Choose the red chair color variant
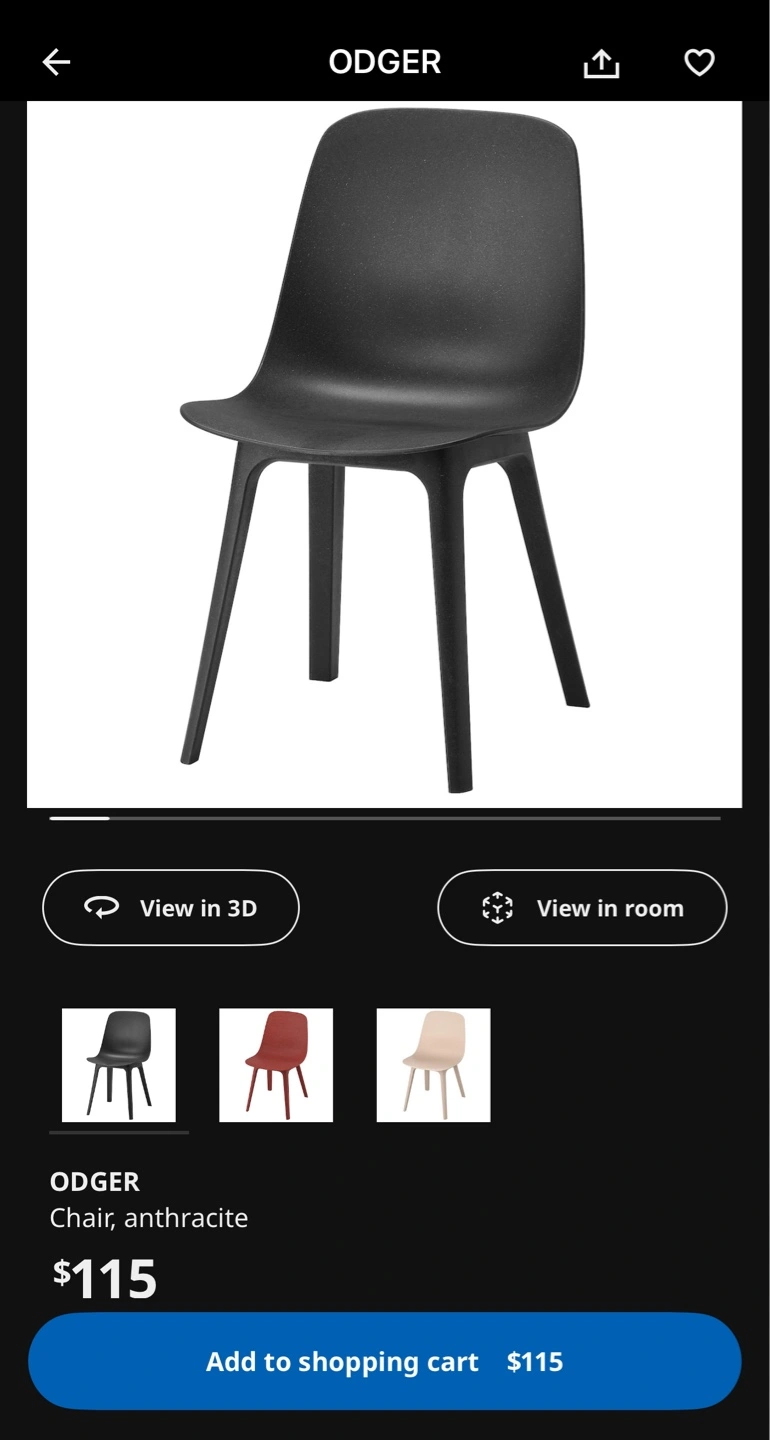 [x=276, y=1065]
